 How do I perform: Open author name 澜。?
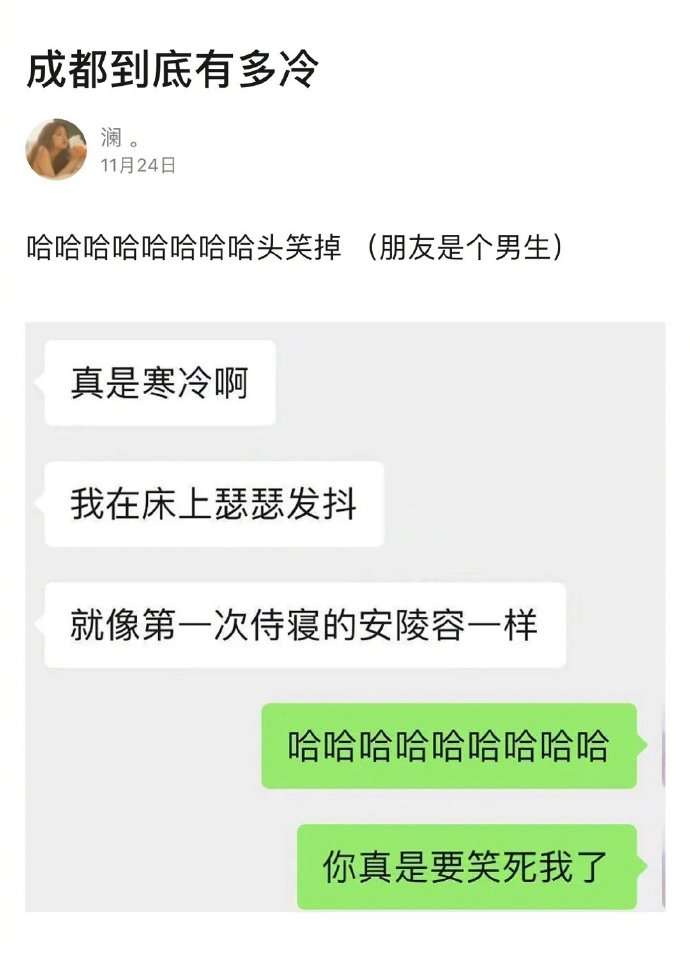pyautogui.click(x=120, y=137)
